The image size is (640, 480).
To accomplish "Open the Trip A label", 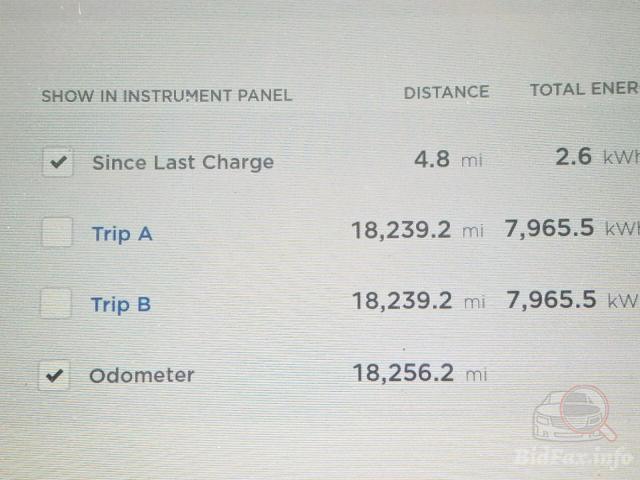I will click(x=122, y=234).
